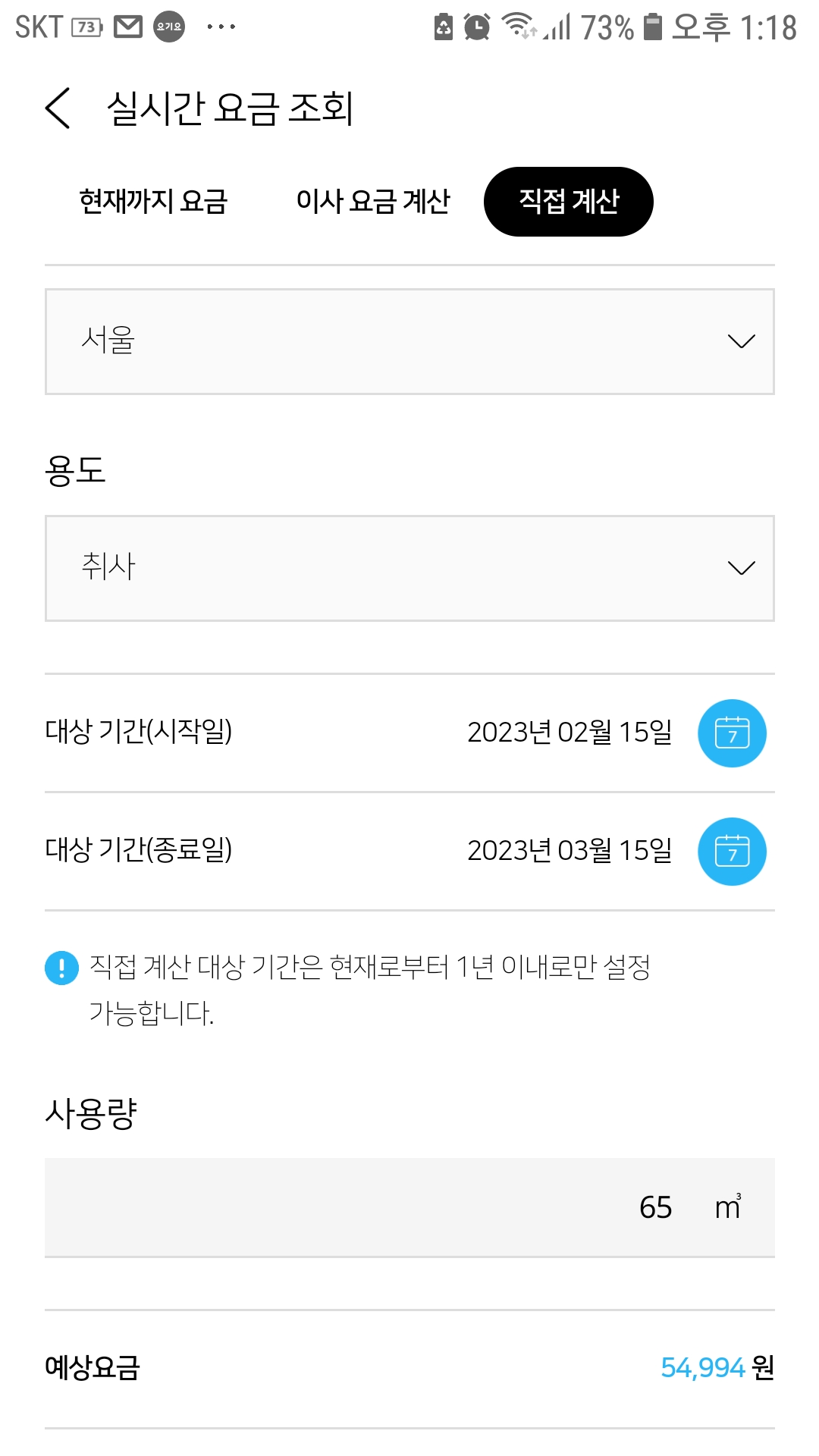This screenshot has width=819, height=1456.
Task: Switch to the 현재까지 요금 tab
Action: pos(153,202)
